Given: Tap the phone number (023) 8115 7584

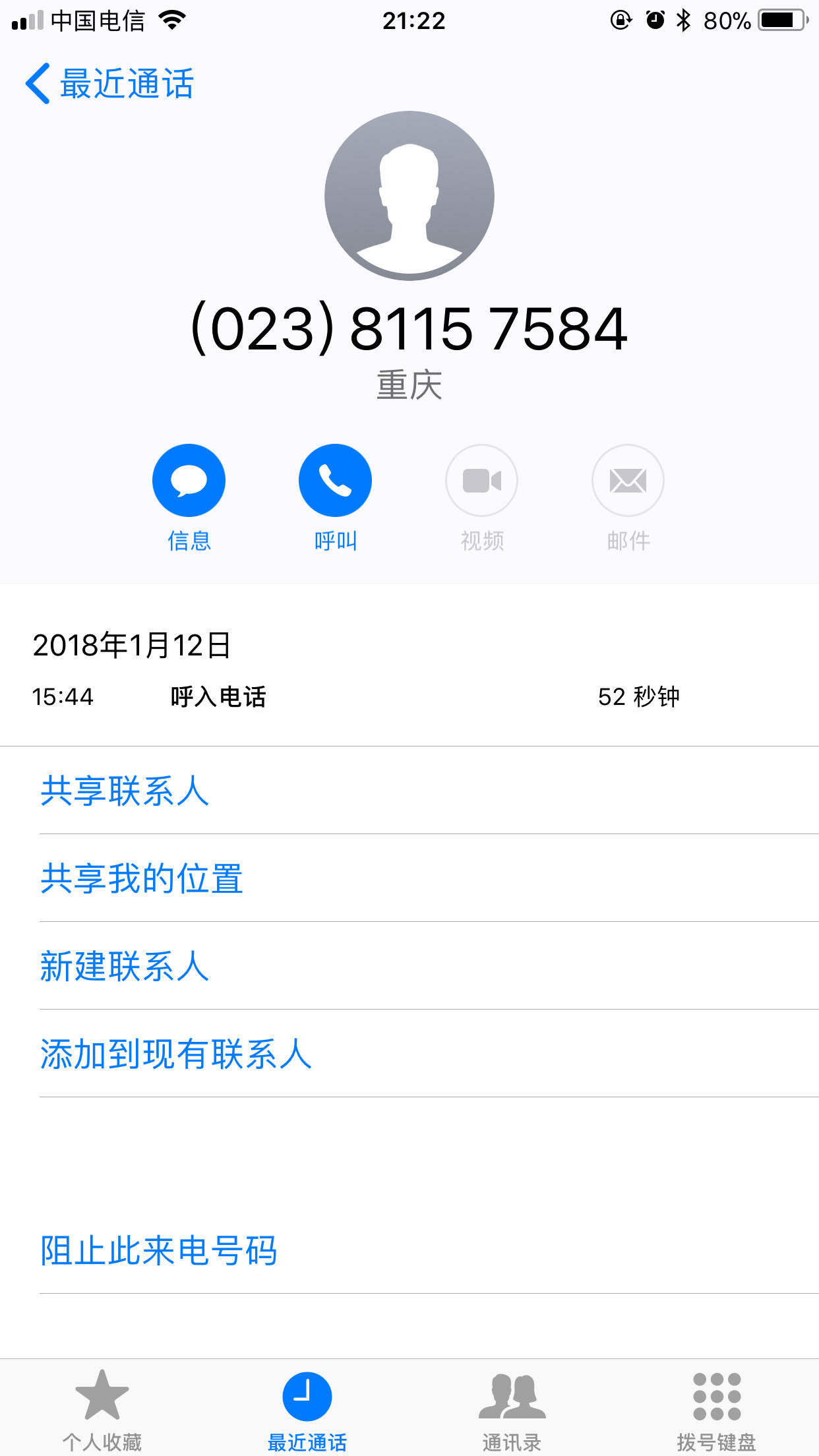Looking at the screenshot, I should [409, 330].
